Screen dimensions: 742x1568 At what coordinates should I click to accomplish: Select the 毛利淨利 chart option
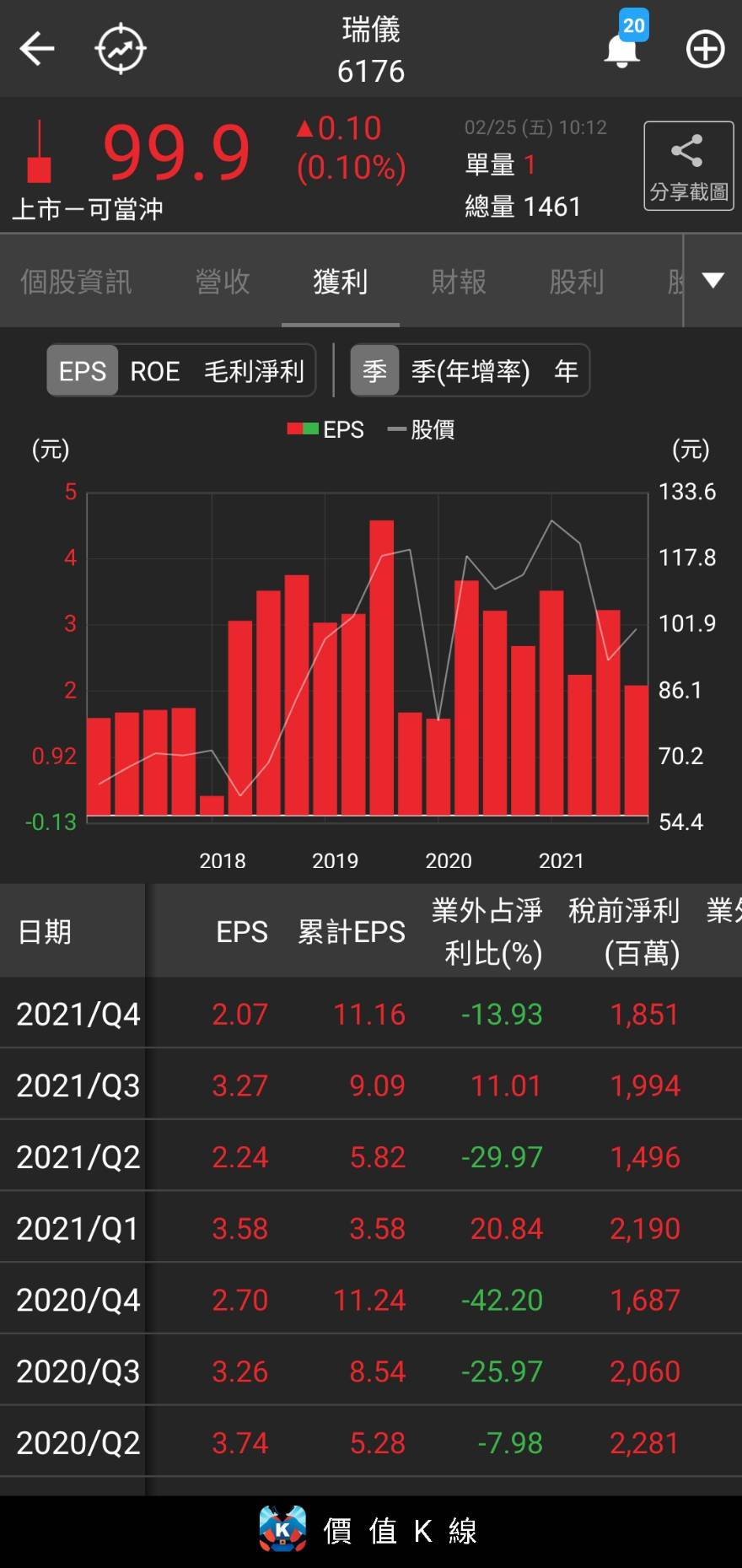254,371
